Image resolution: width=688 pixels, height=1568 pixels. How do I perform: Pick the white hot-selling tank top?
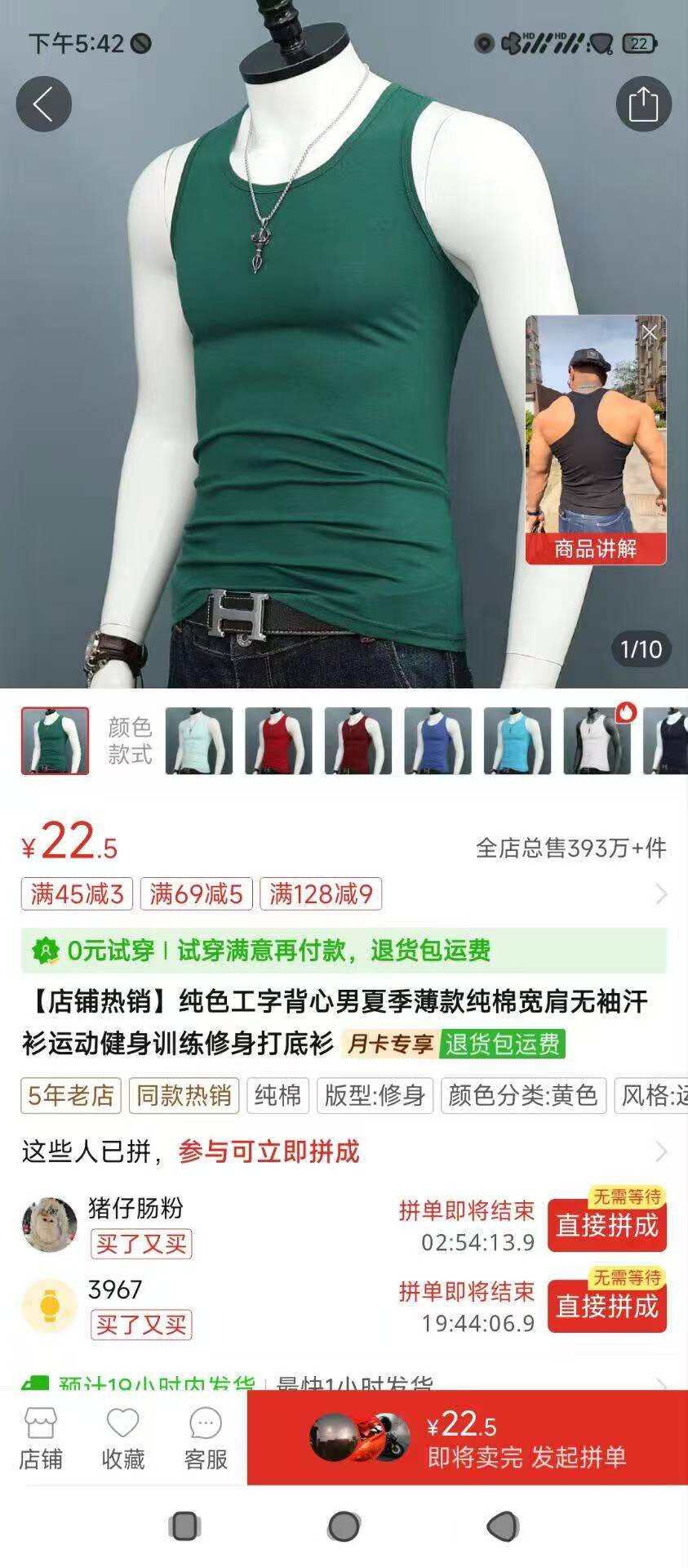coord(597,741)
